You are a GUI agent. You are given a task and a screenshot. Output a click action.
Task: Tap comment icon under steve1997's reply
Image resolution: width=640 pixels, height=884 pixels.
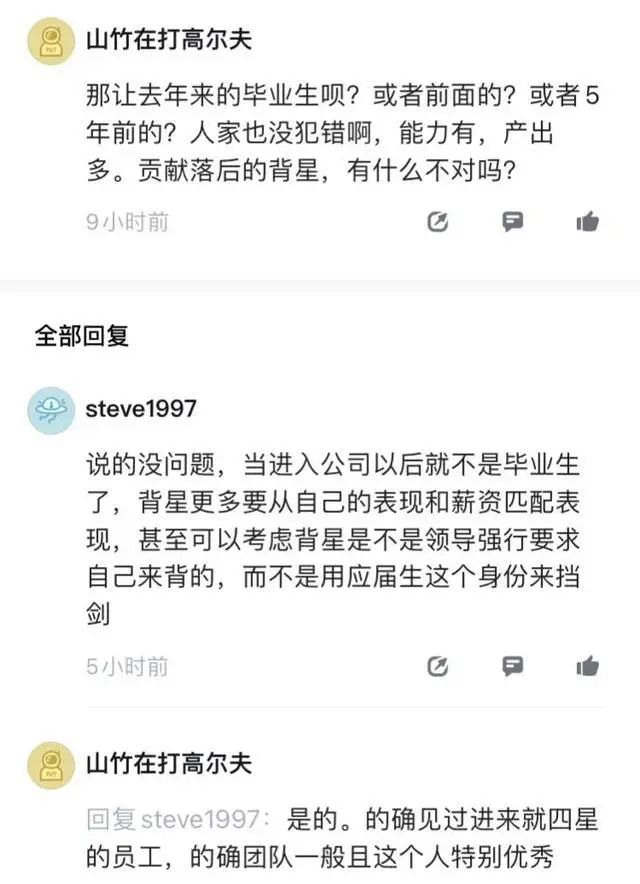tap(513, 665)
